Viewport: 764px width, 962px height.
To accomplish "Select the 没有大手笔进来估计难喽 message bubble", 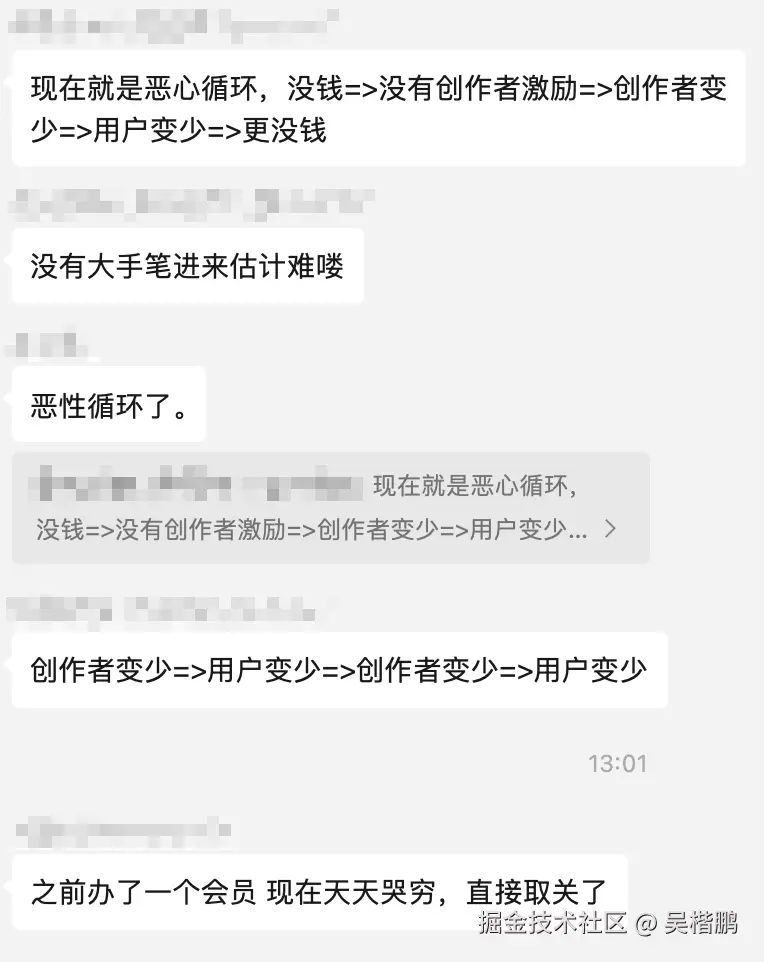I will coord(187,266).
